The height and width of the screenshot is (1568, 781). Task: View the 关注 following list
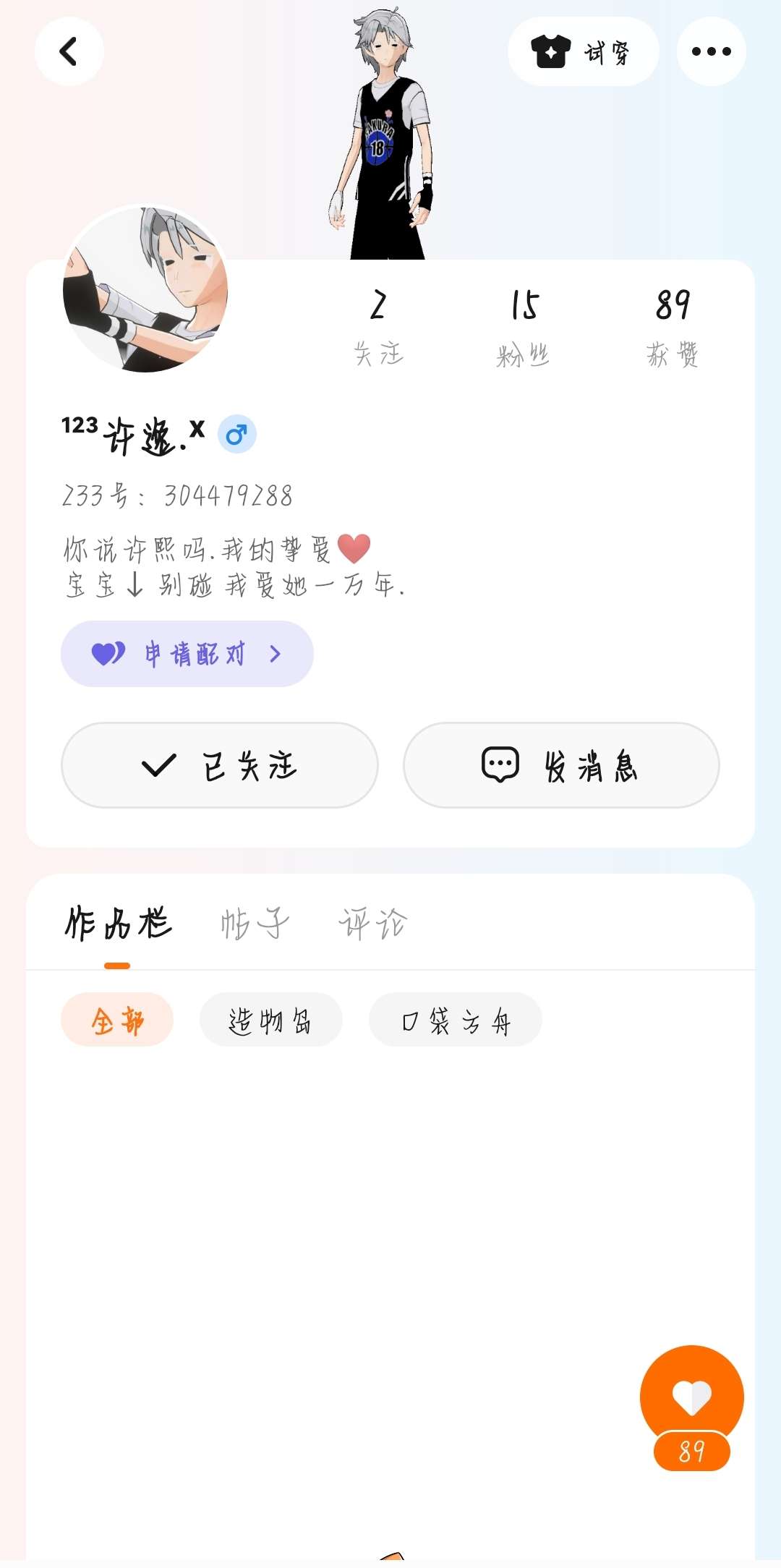[x=378, y=327]
